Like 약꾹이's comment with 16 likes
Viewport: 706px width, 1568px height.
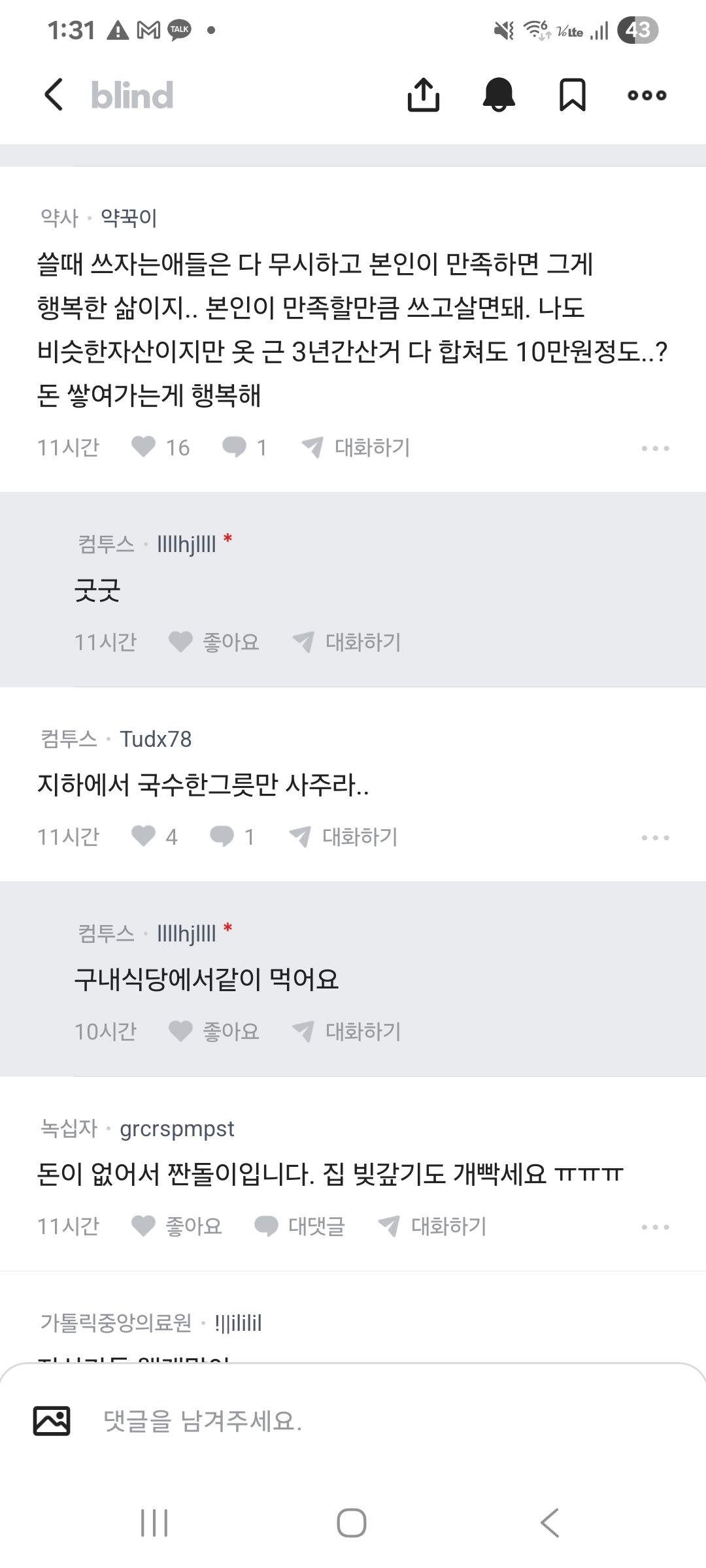pyautogui.click(x=160, y=448)
